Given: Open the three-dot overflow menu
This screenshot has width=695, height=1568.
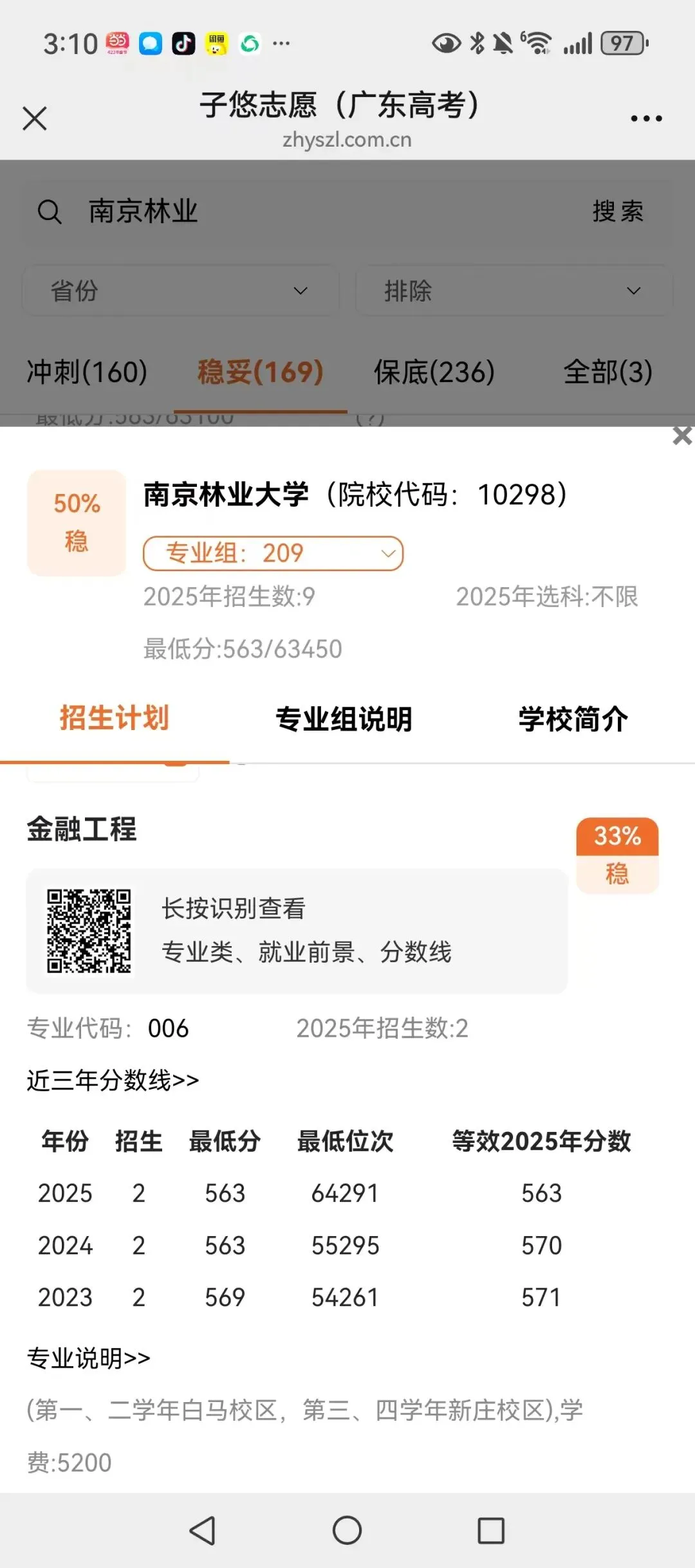Looking at the screenshot, I should click(x=646, y=118).
